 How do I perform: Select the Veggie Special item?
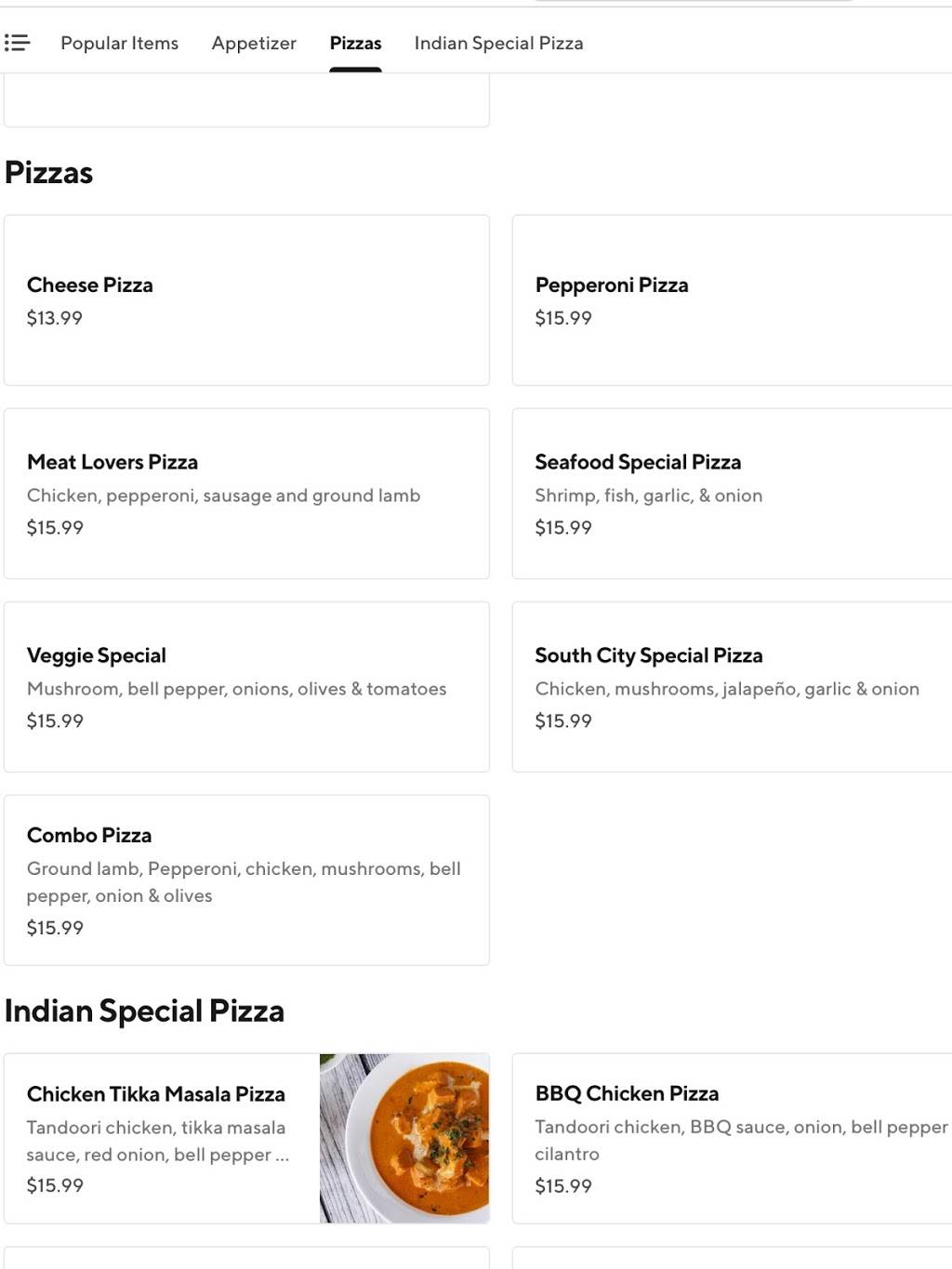246,687
